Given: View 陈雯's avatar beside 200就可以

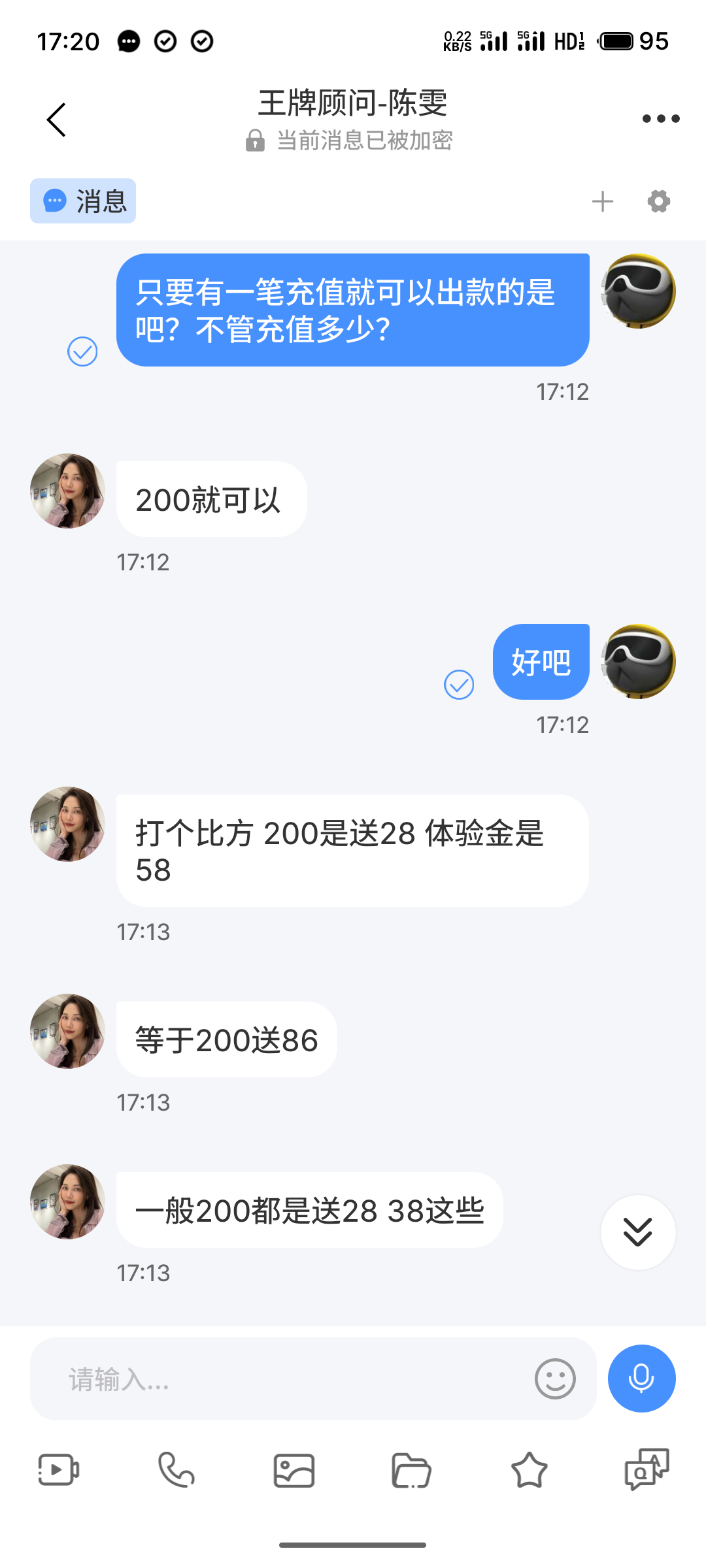Looking at the screenshot, I should coord(68,491).
